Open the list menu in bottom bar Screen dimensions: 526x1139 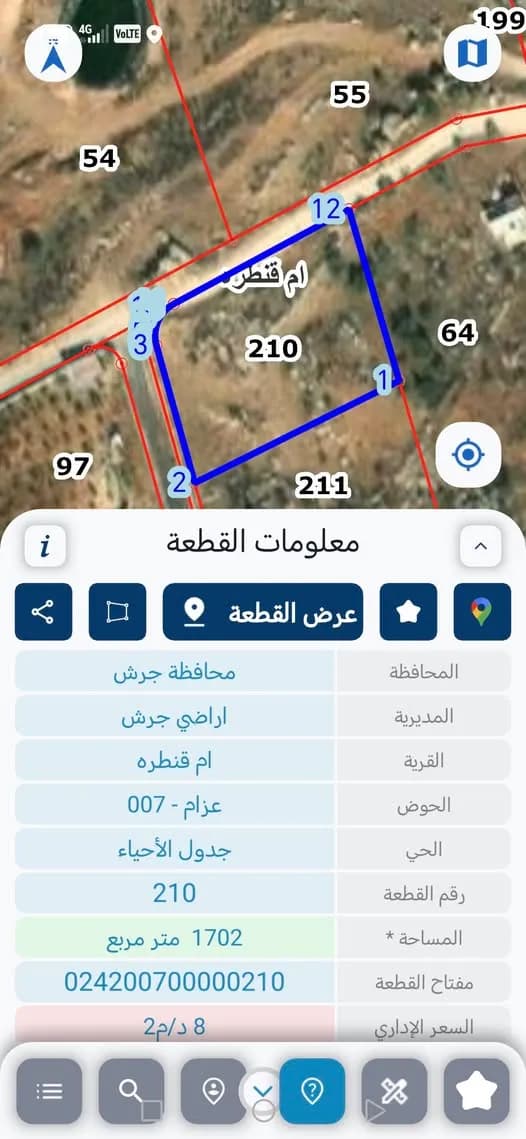click(49, 1091)
